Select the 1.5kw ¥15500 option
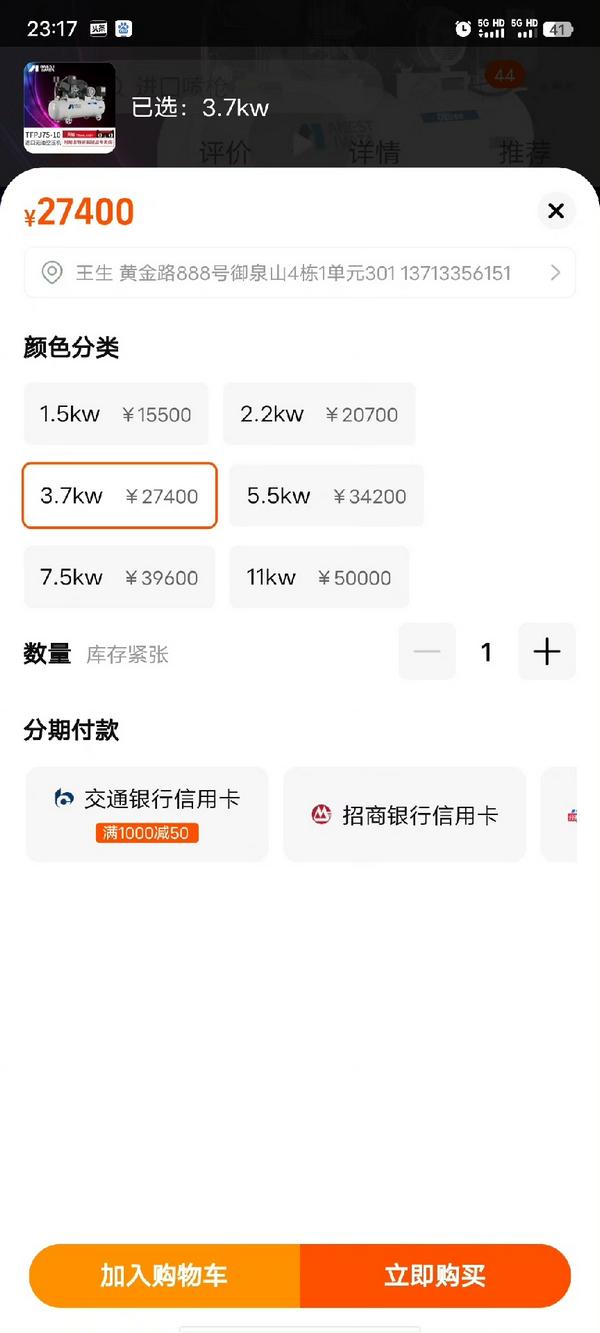This screenshot has height=1333, width=600. 116,414
